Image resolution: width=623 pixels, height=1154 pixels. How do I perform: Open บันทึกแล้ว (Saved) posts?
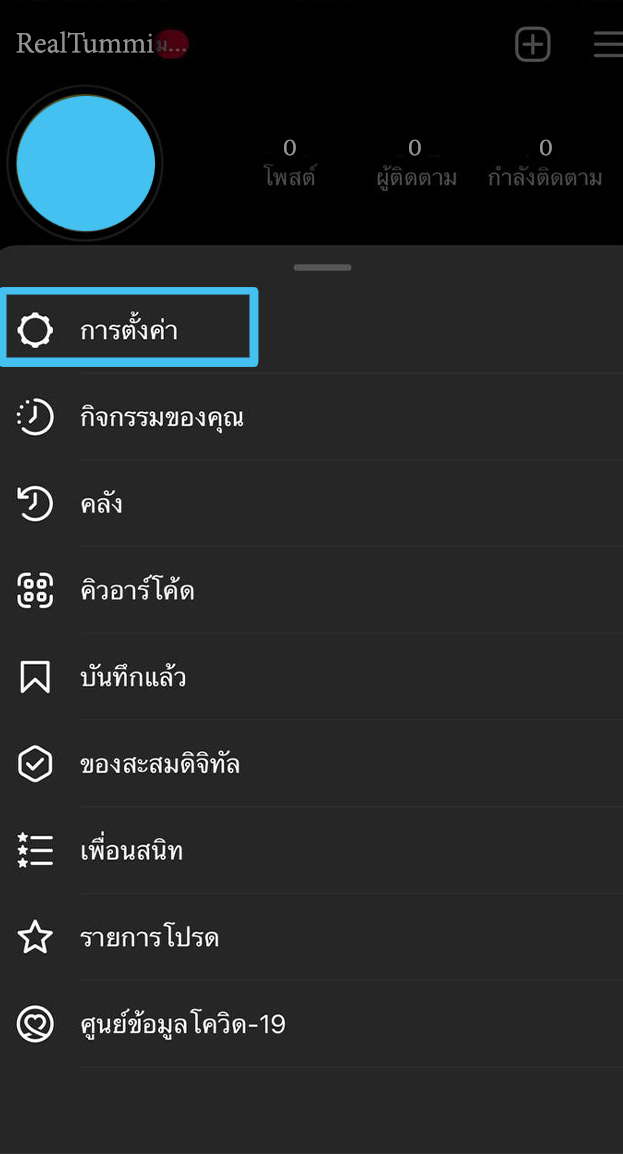click(x=133, y=678)
